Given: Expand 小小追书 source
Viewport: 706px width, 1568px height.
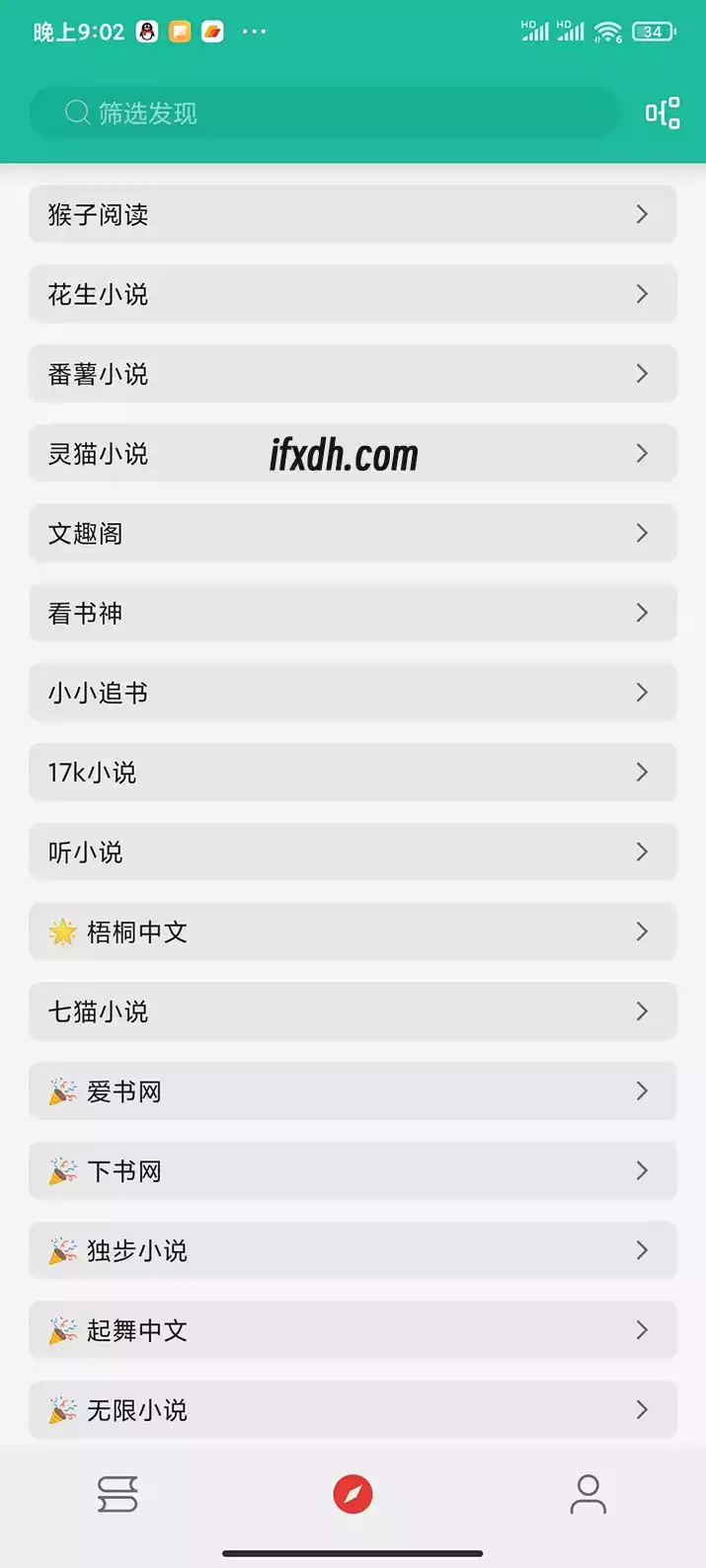Looking at the screenshot, I should [353, 693].
